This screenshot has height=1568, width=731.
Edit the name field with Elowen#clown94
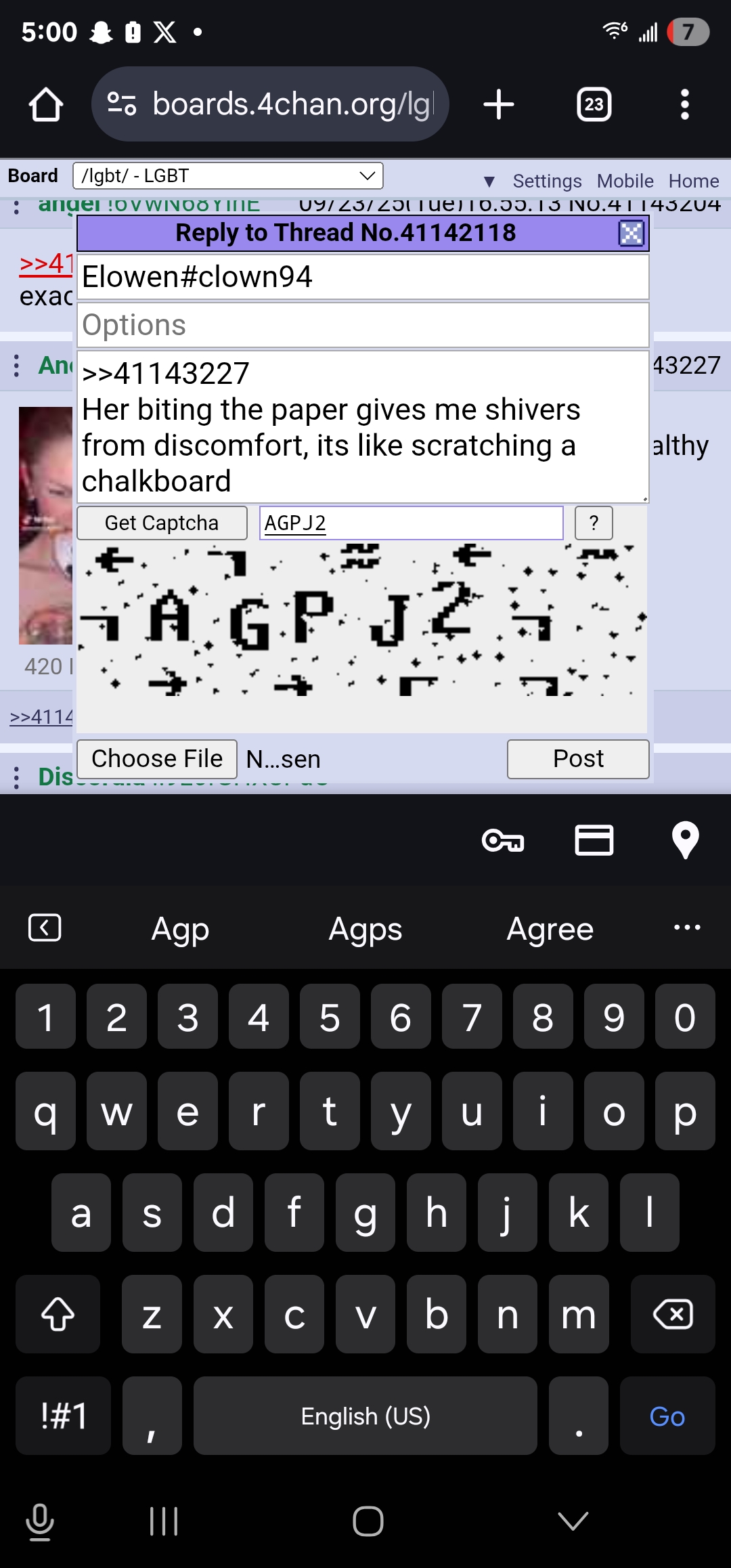pyautogui.click(x=363, y=277)
